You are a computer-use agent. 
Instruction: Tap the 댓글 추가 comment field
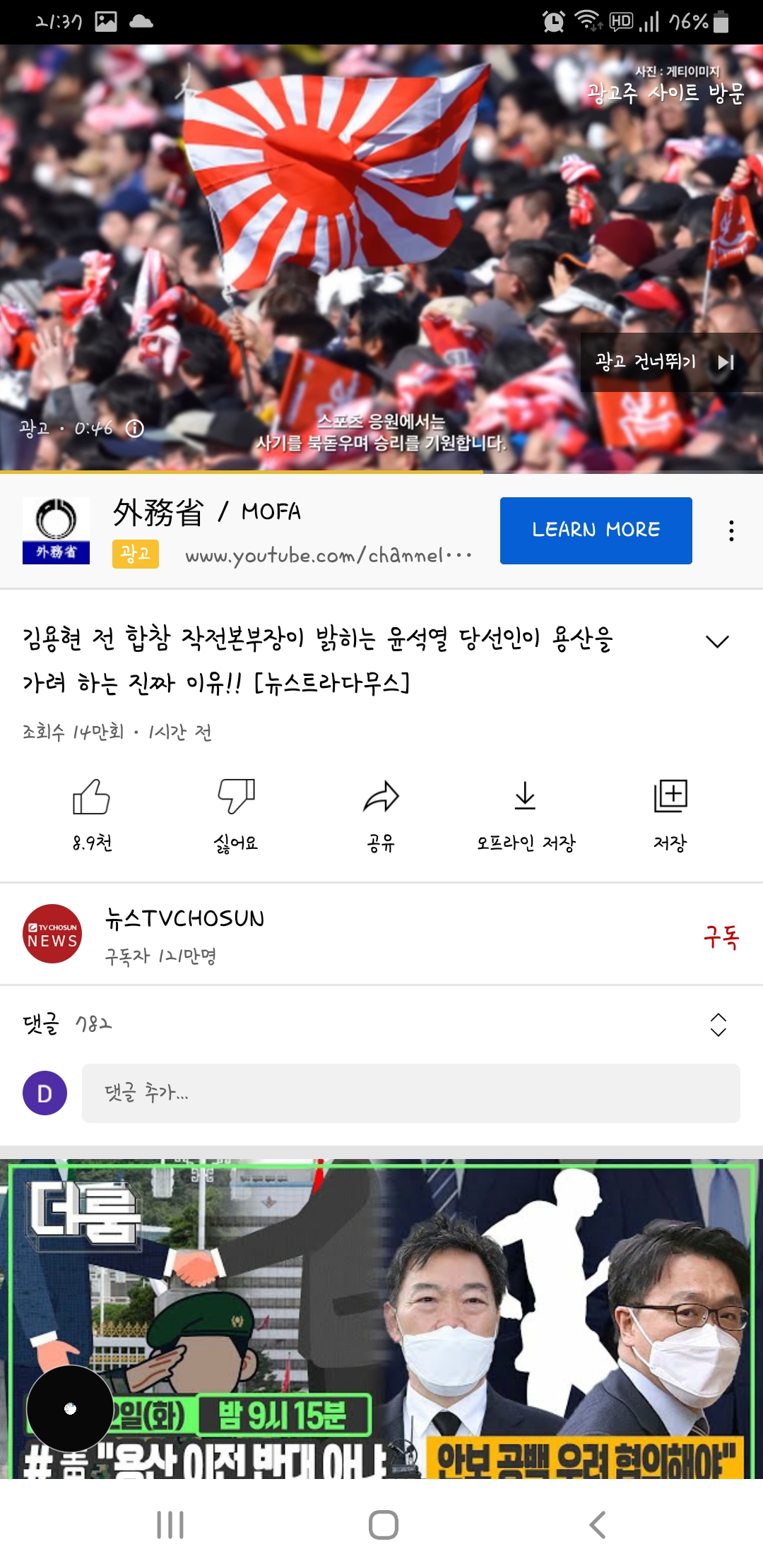[x=410, y=1093]
